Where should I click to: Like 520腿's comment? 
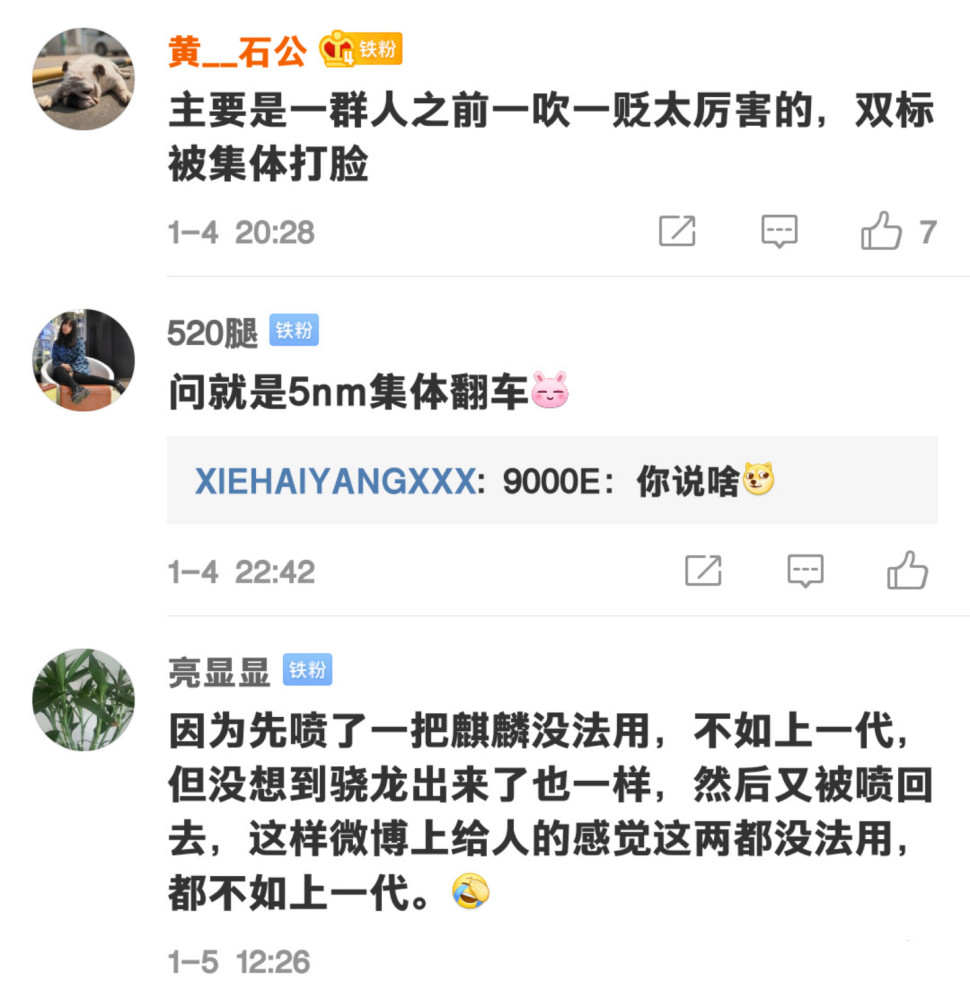point(907,571)
